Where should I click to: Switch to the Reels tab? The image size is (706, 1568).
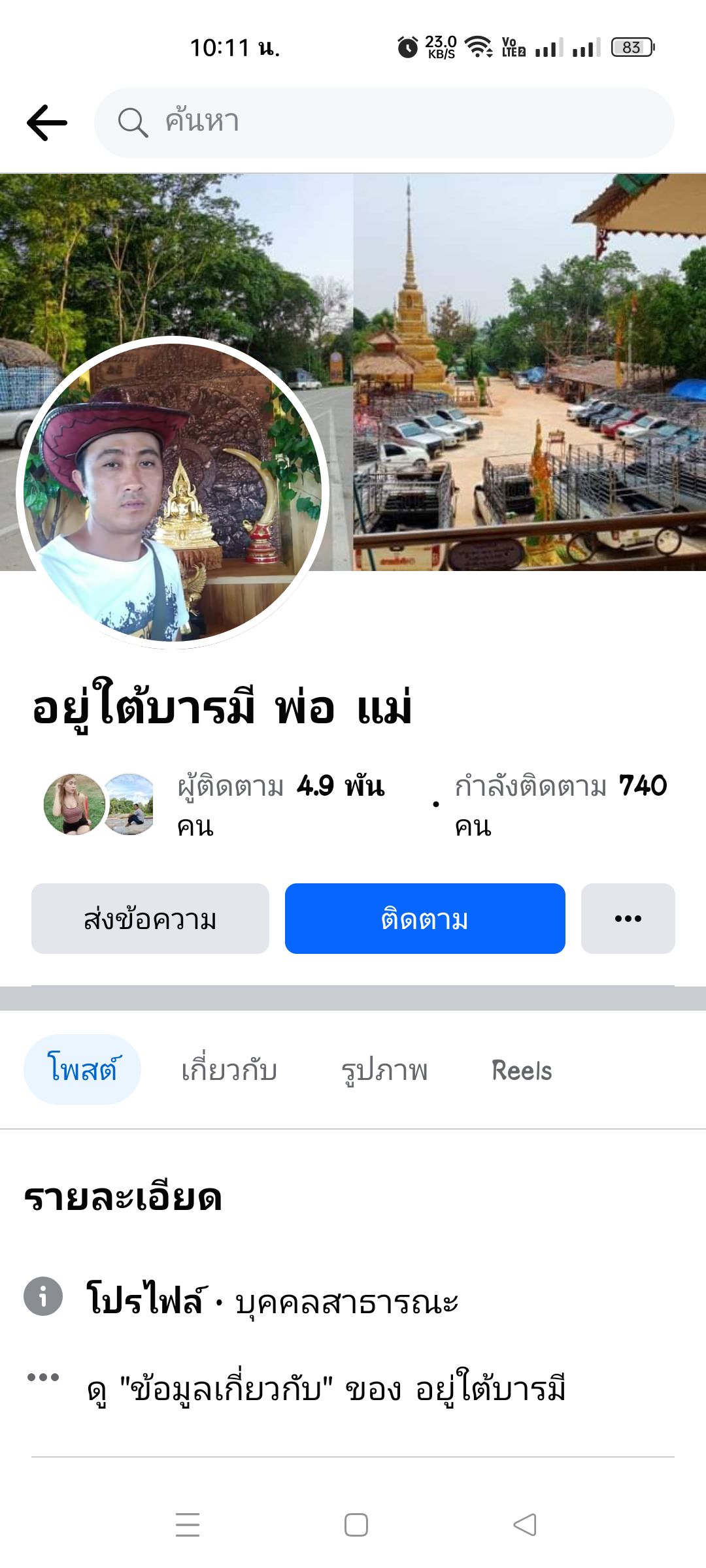coord(522,1070)
